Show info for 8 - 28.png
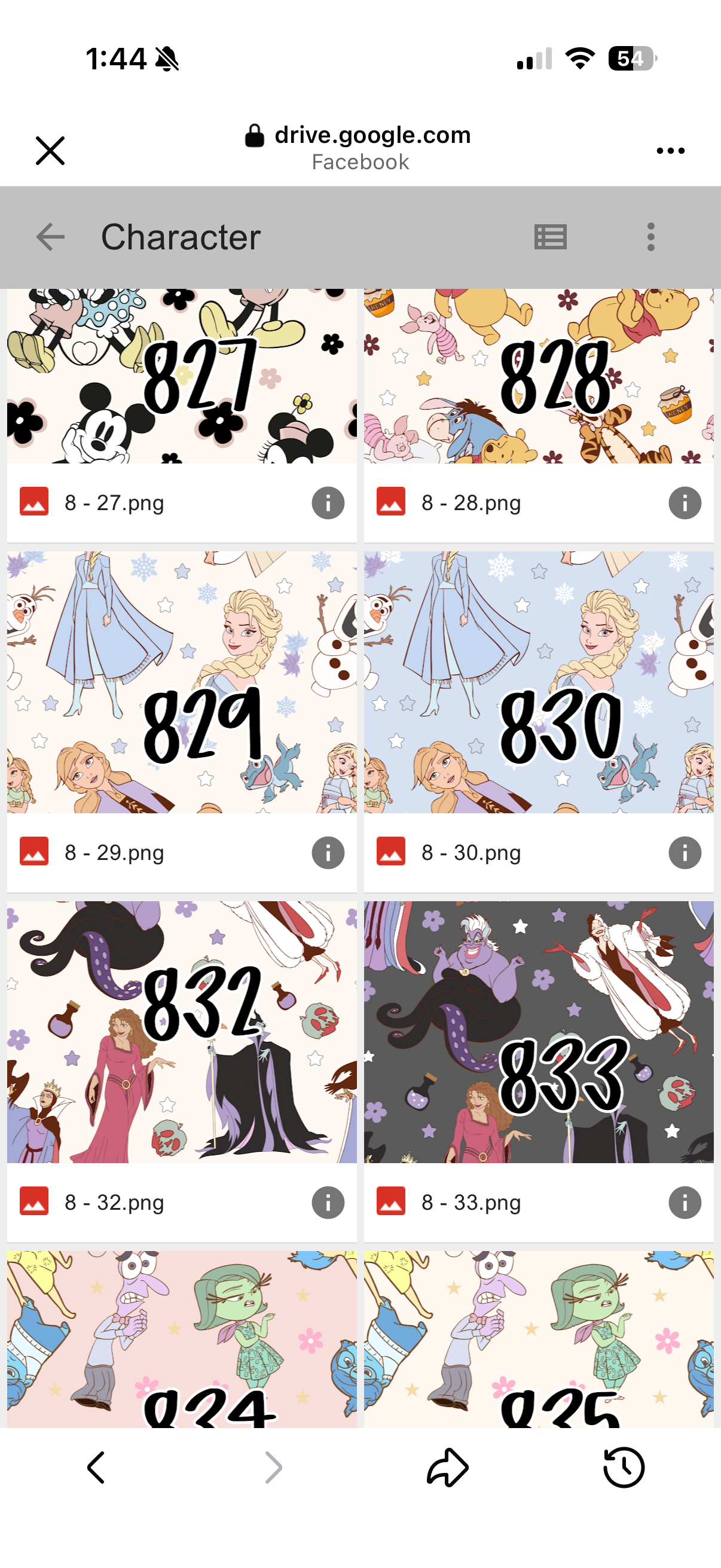The image size is (721, 1568). click(x=685, y=504)
